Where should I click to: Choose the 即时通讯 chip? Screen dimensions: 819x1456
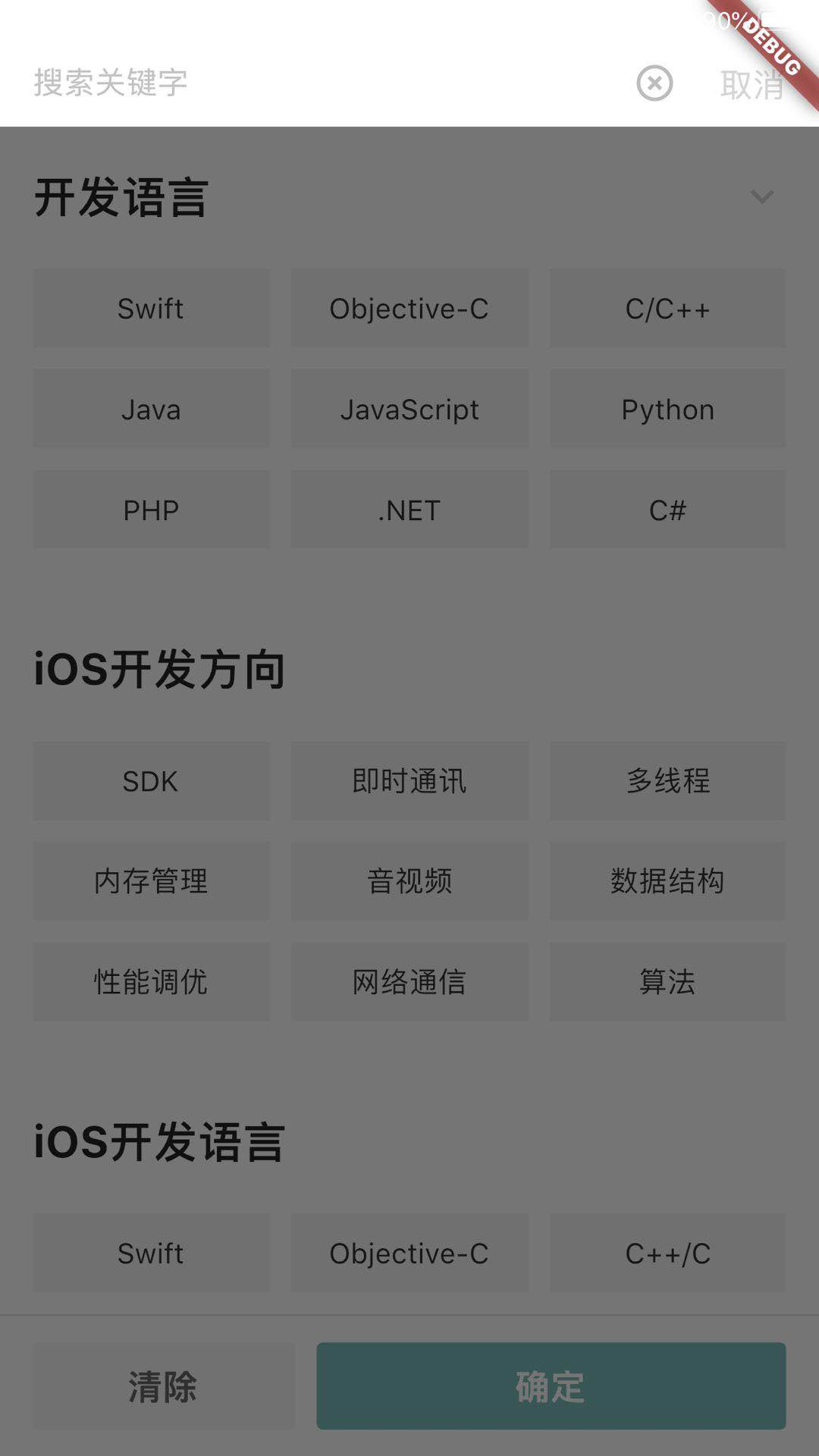tap(409, 781)
